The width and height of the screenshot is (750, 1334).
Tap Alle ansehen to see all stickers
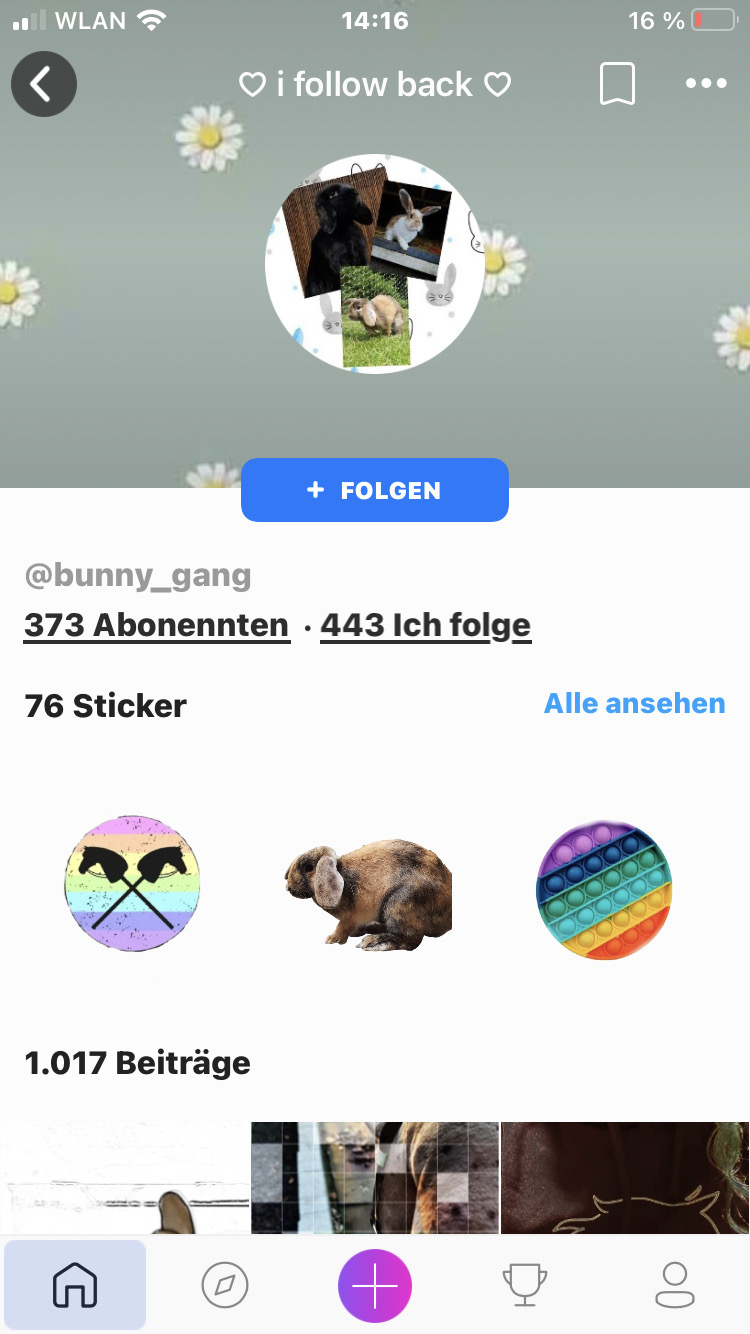(634, 704)
